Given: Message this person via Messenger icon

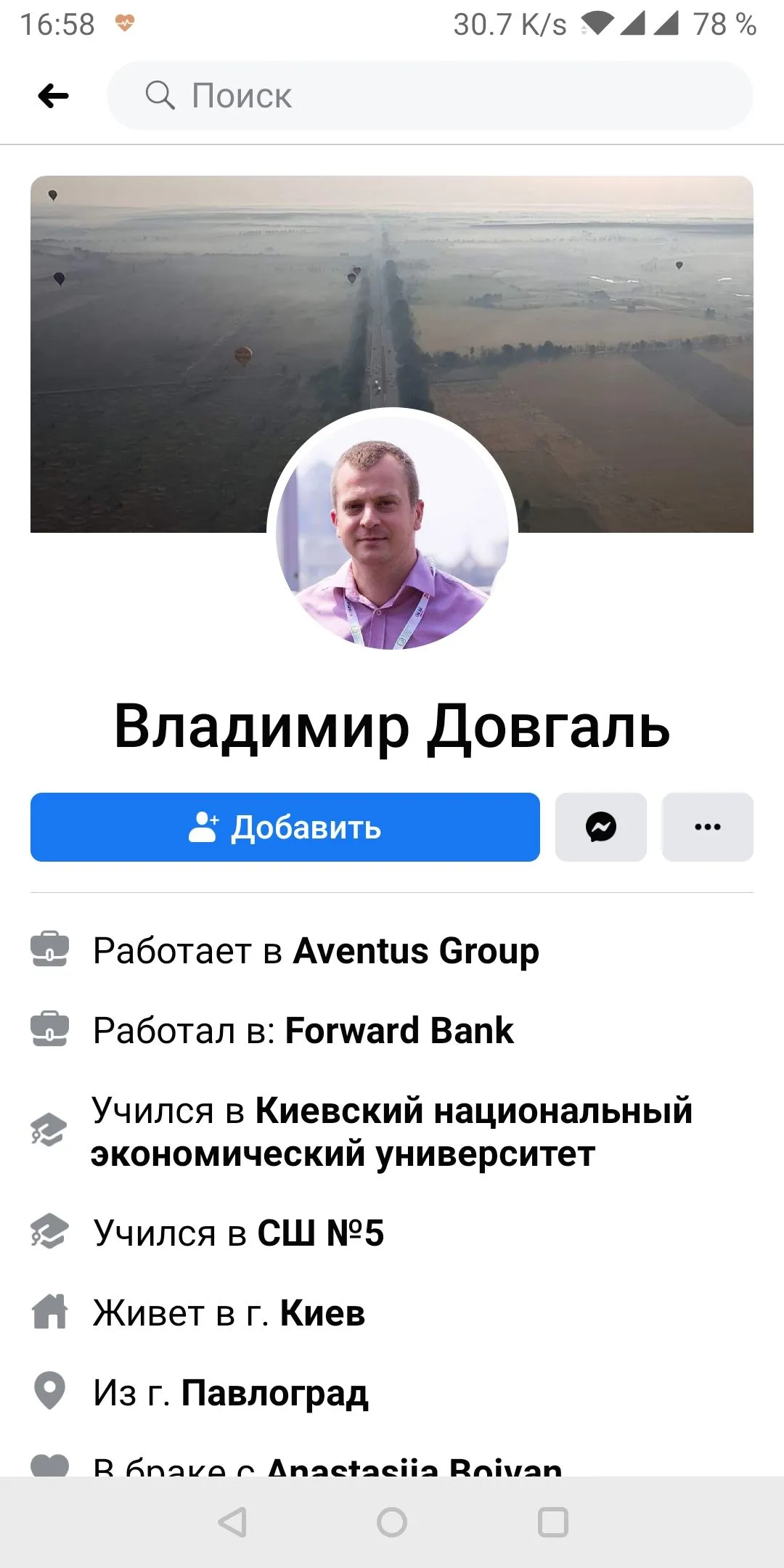Looking at the screenshot, I should 601,827.
